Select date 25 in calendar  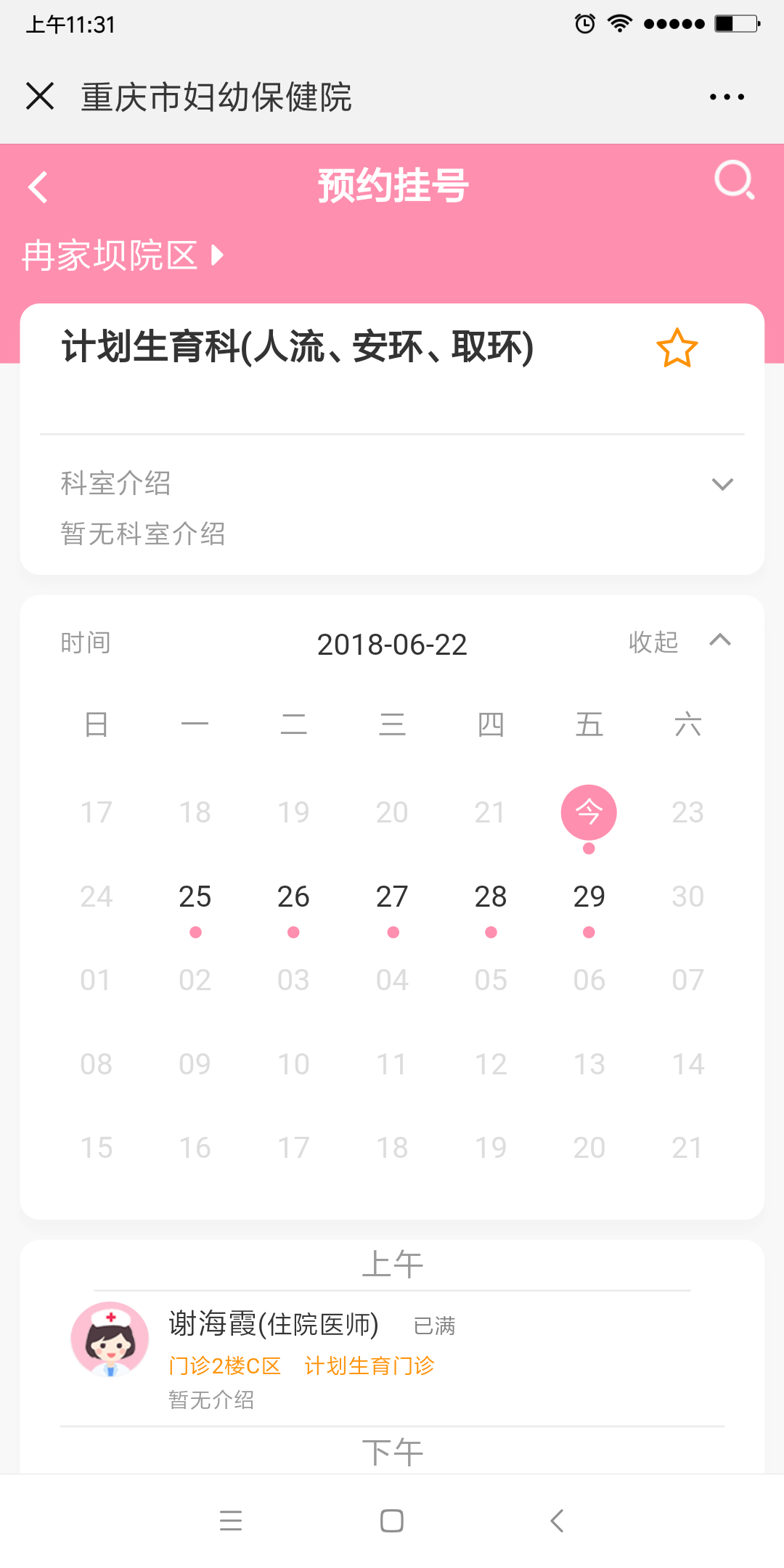click(x=195, y=897)
